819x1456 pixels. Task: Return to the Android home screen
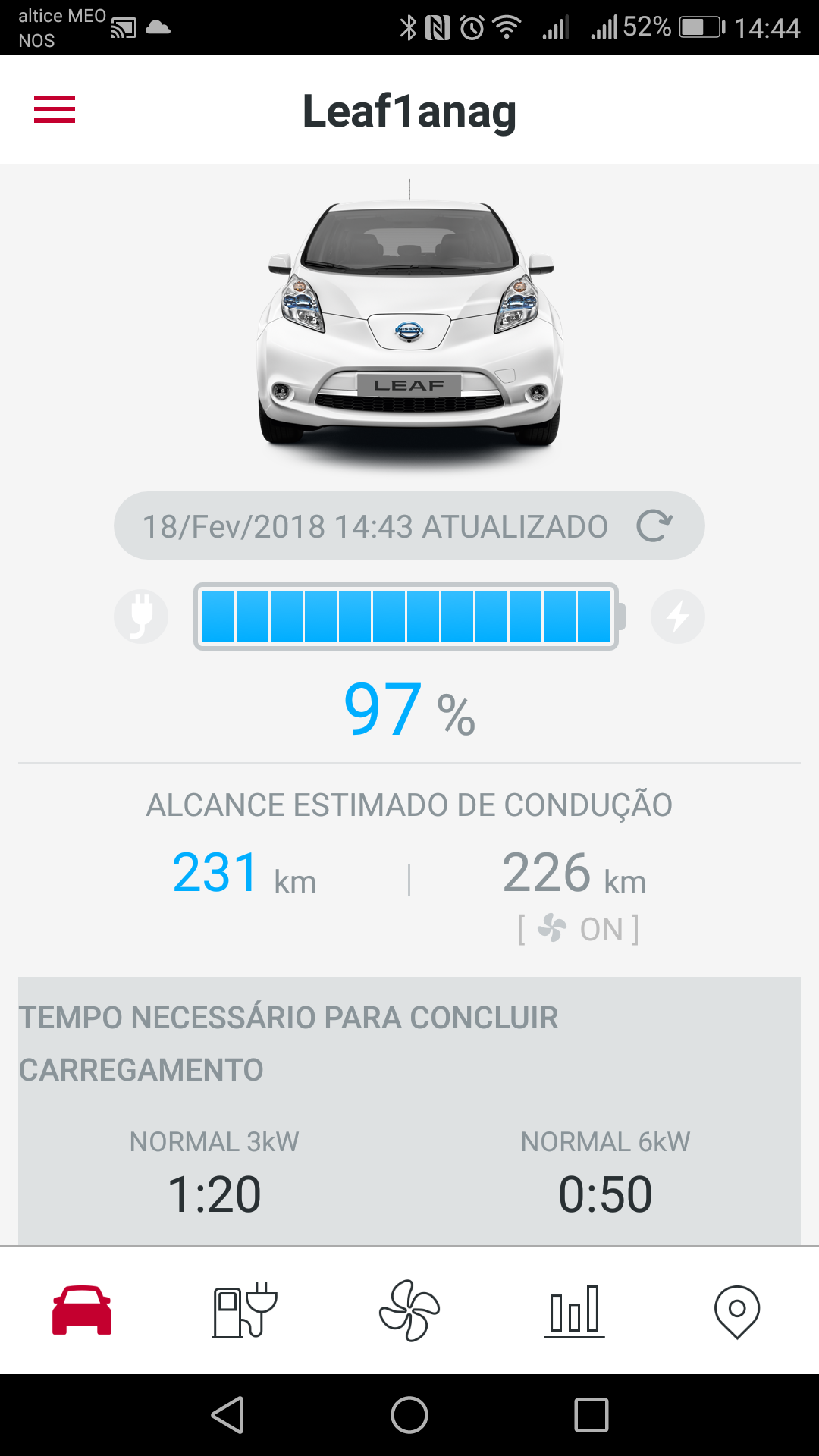409,1415
